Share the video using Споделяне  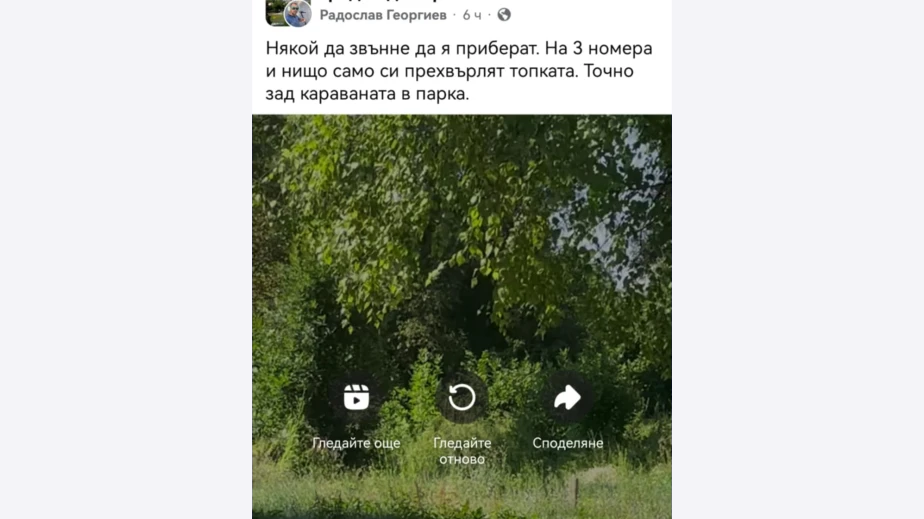[x=567, y=398]
